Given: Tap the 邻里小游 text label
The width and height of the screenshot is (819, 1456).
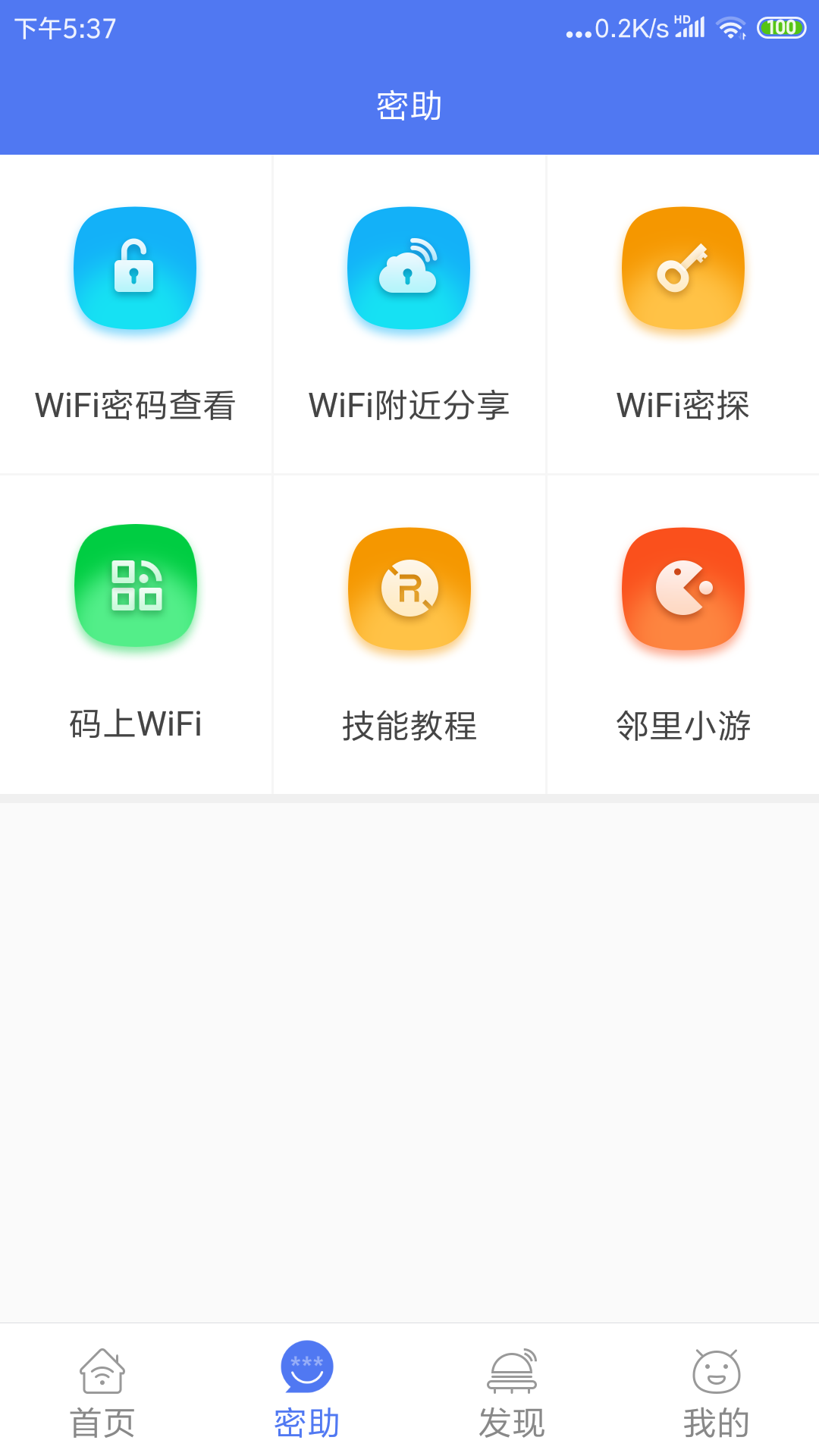Looking at the screenshot, I should [682, 726].
